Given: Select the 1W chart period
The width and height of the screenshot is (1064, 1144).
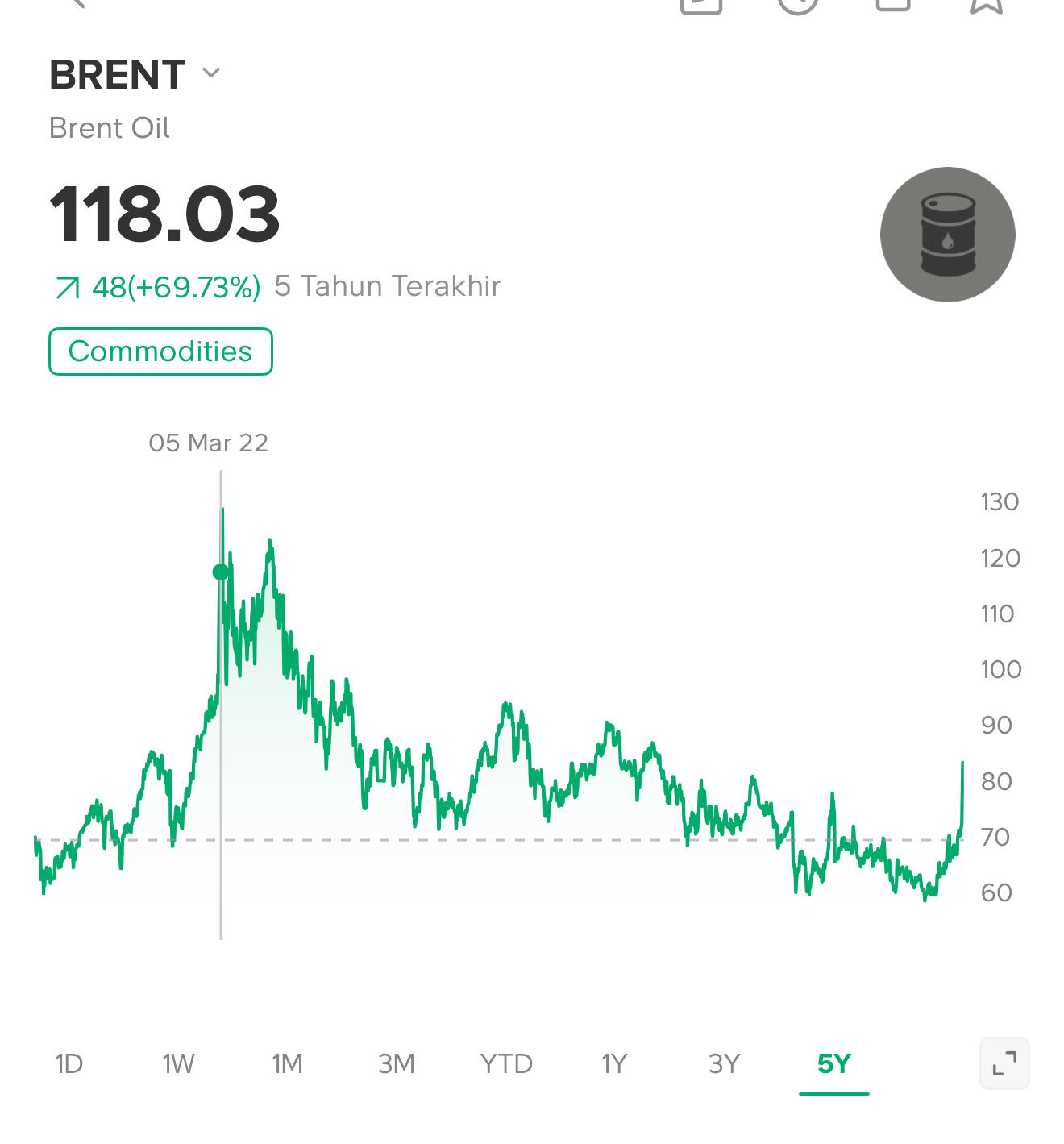Looking at the screenshot, I should pos(178,1063).
